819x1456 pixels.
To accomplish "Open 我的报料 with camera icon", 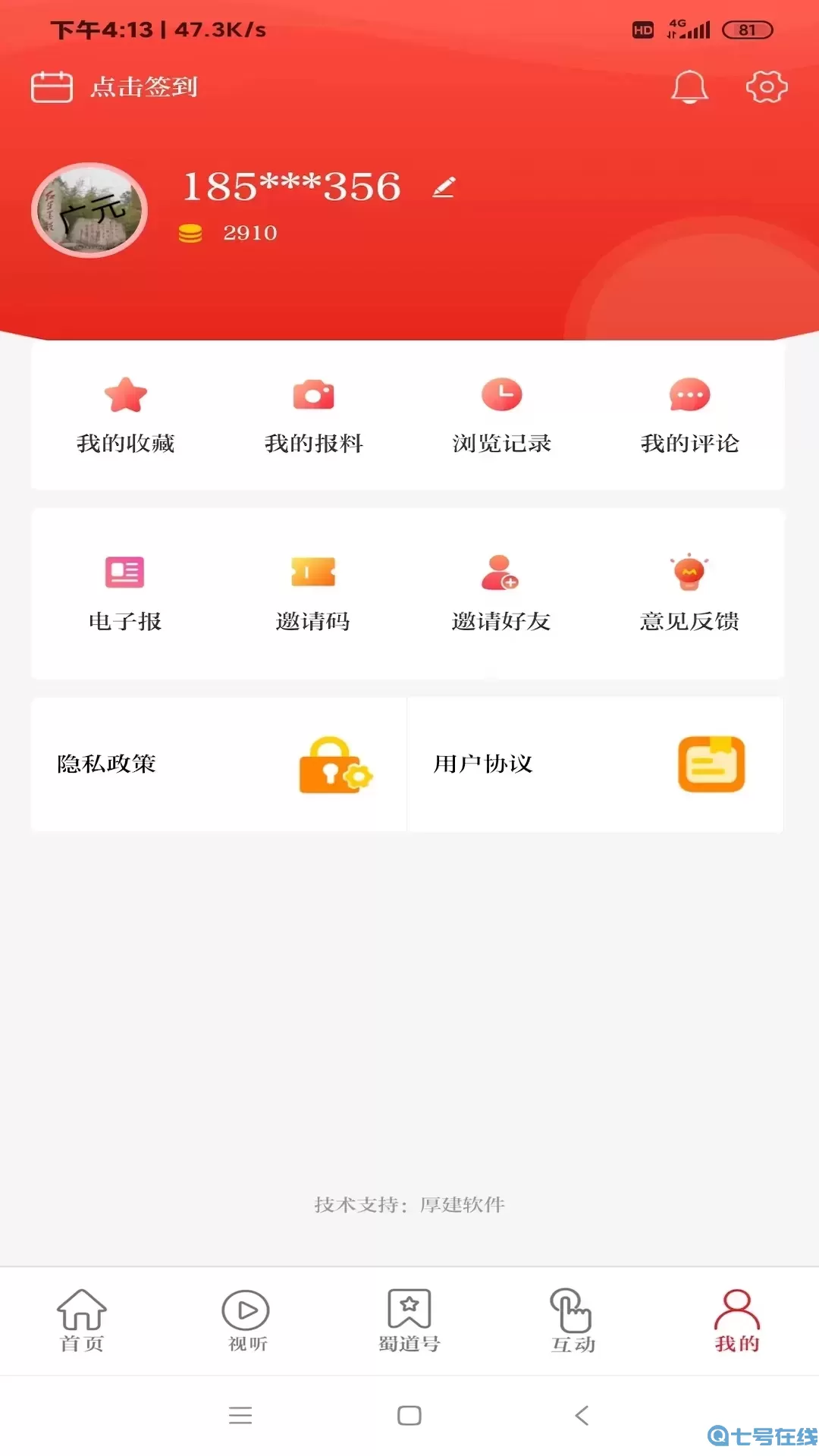I will [313, 416].
